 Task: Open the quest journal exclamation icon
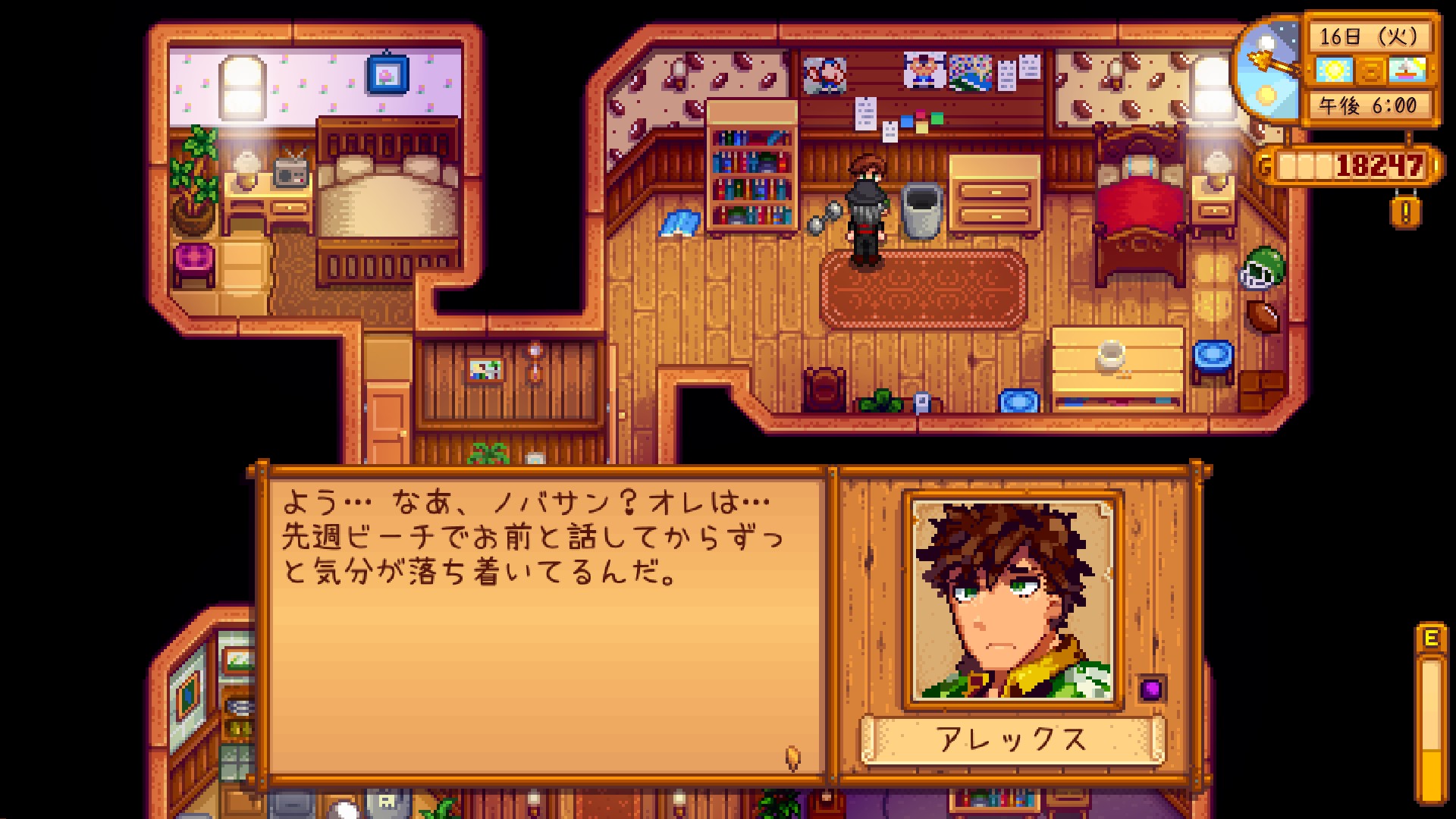(x=1405, y=212)
